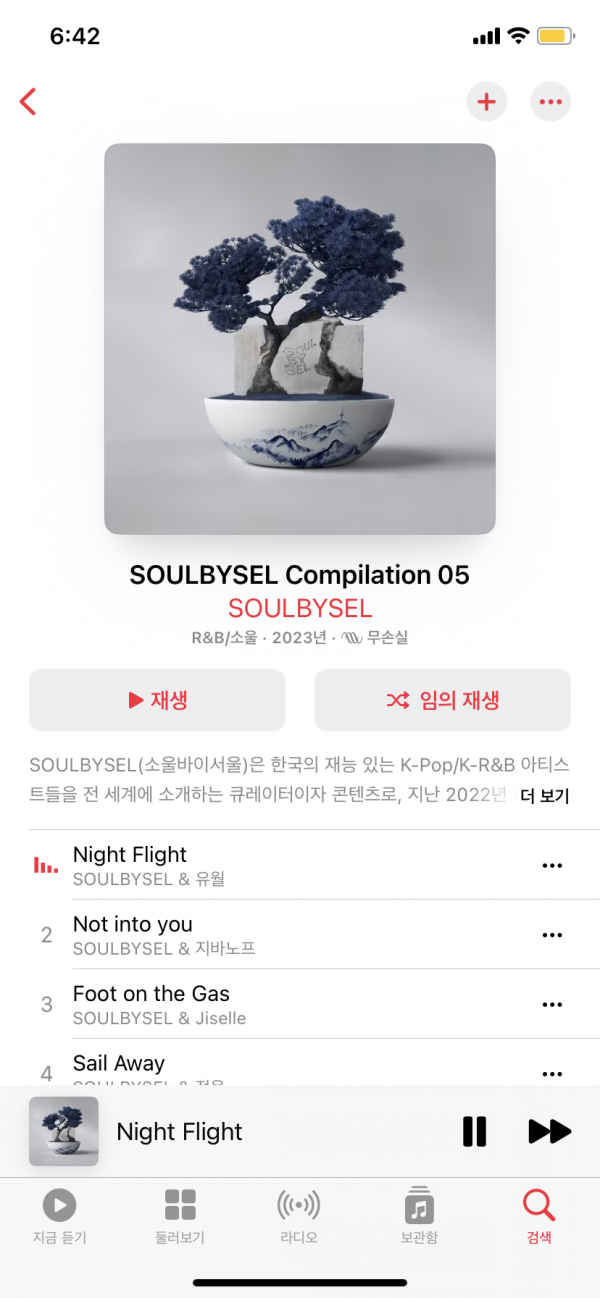Screen dimensions: 600x1298
Task: Start 임의 재생 shuffle playback
Action: pyautogui.click(x=443, y=700)
